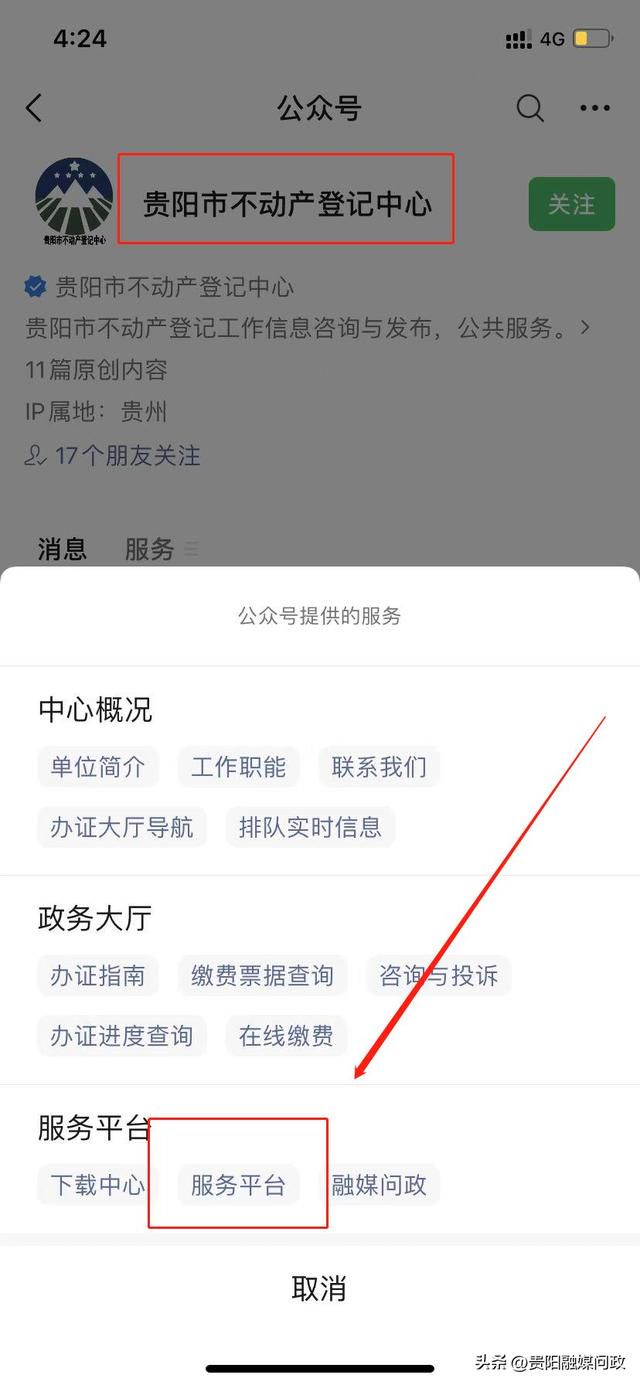Go back using the arrow icon
The image size is (640, 1385).
[x=35, y=108]
